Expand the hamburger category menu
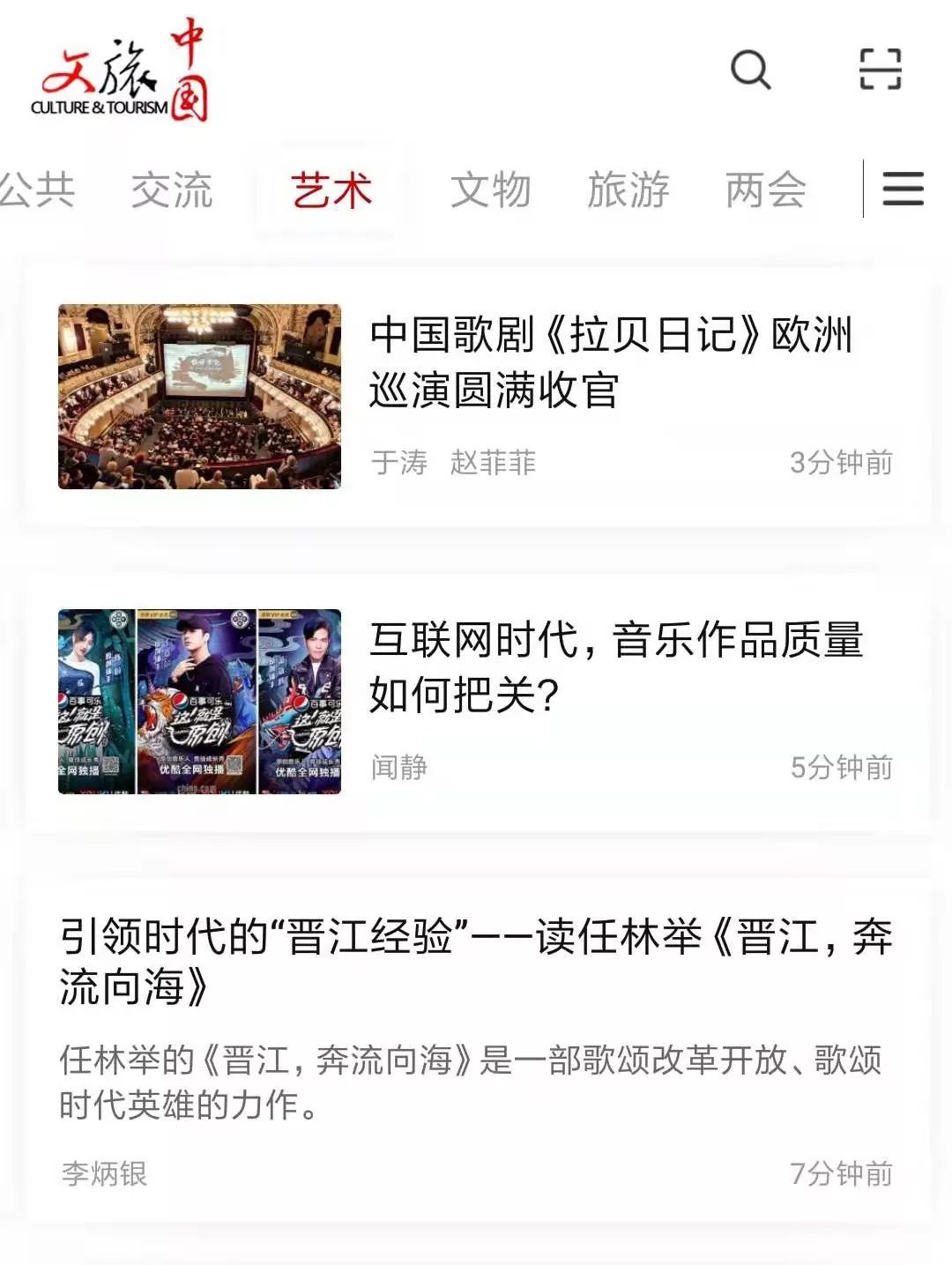The image size is (952, 1265). coord(903,189)
